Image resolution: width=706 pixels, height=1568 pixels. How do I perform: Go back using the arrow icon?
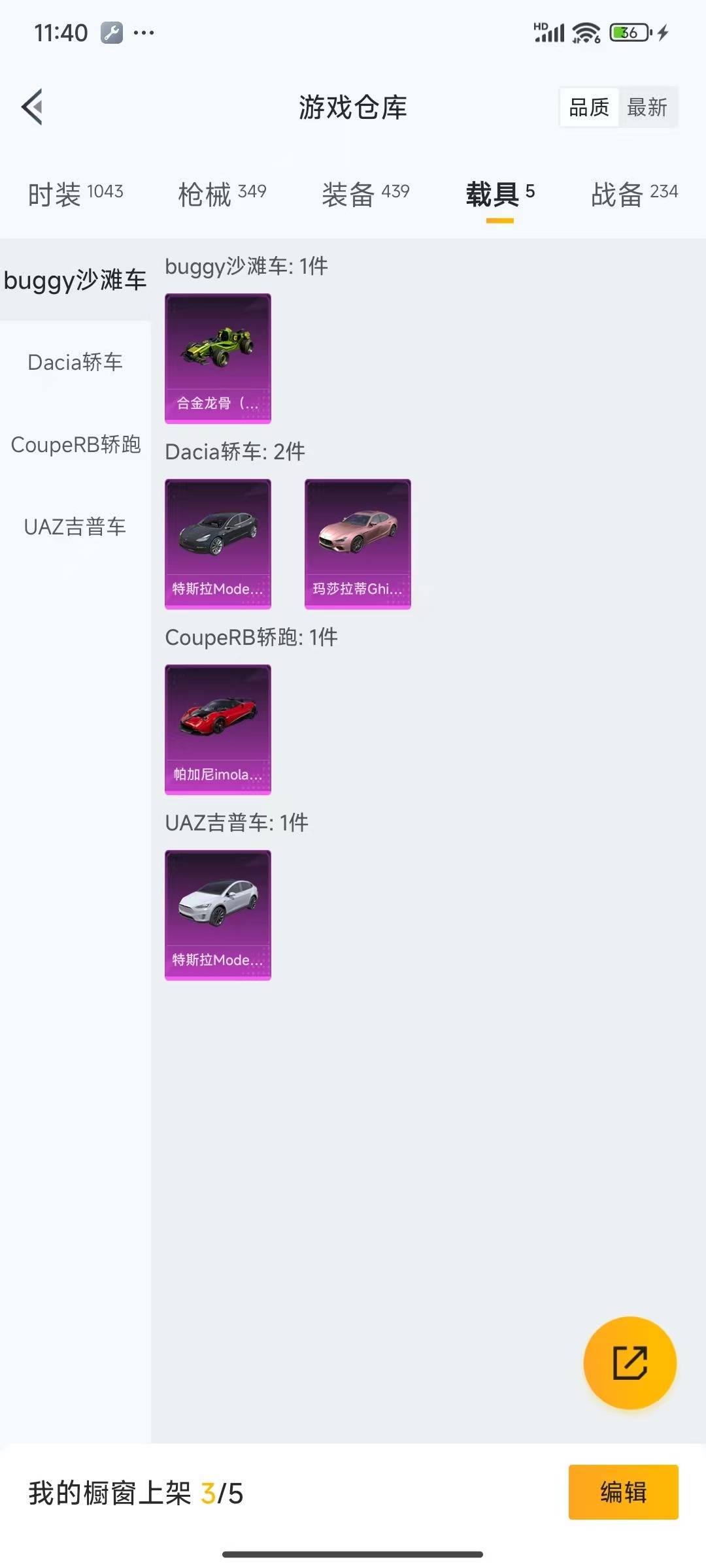pos(33,106)
